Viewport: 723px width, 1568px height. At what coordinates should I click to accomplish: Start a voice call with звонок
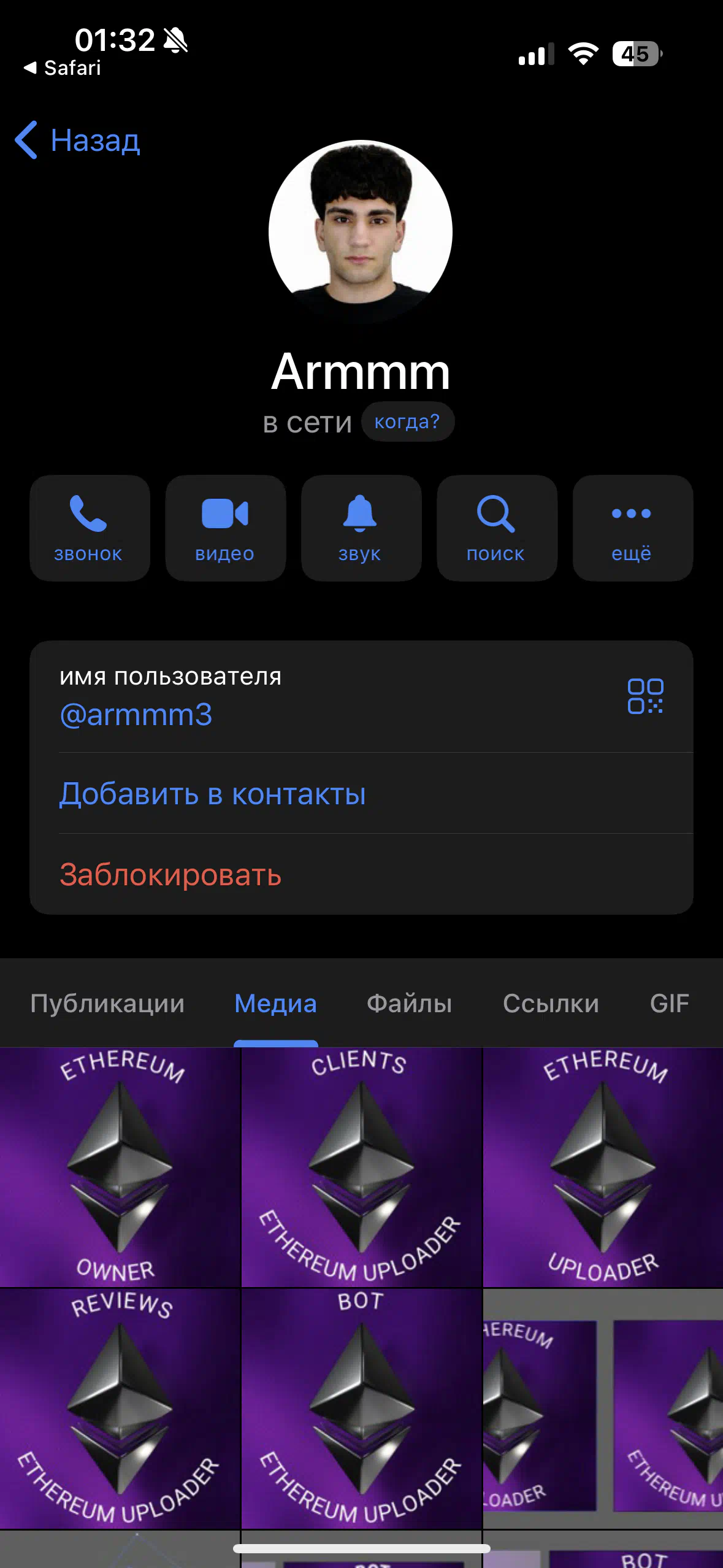tap(90, 528)
